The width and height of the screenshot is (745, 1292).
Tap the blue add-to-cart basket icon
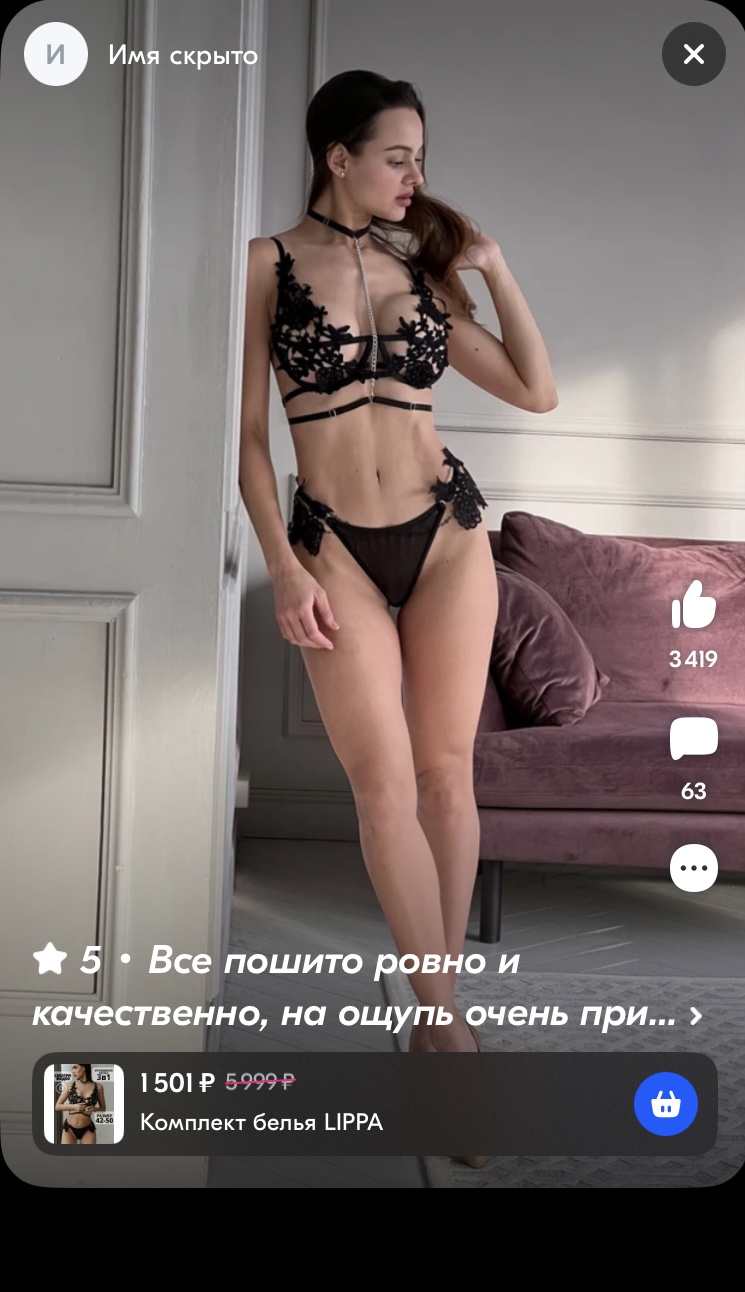pyautogui.click(x=666, y=1104)
